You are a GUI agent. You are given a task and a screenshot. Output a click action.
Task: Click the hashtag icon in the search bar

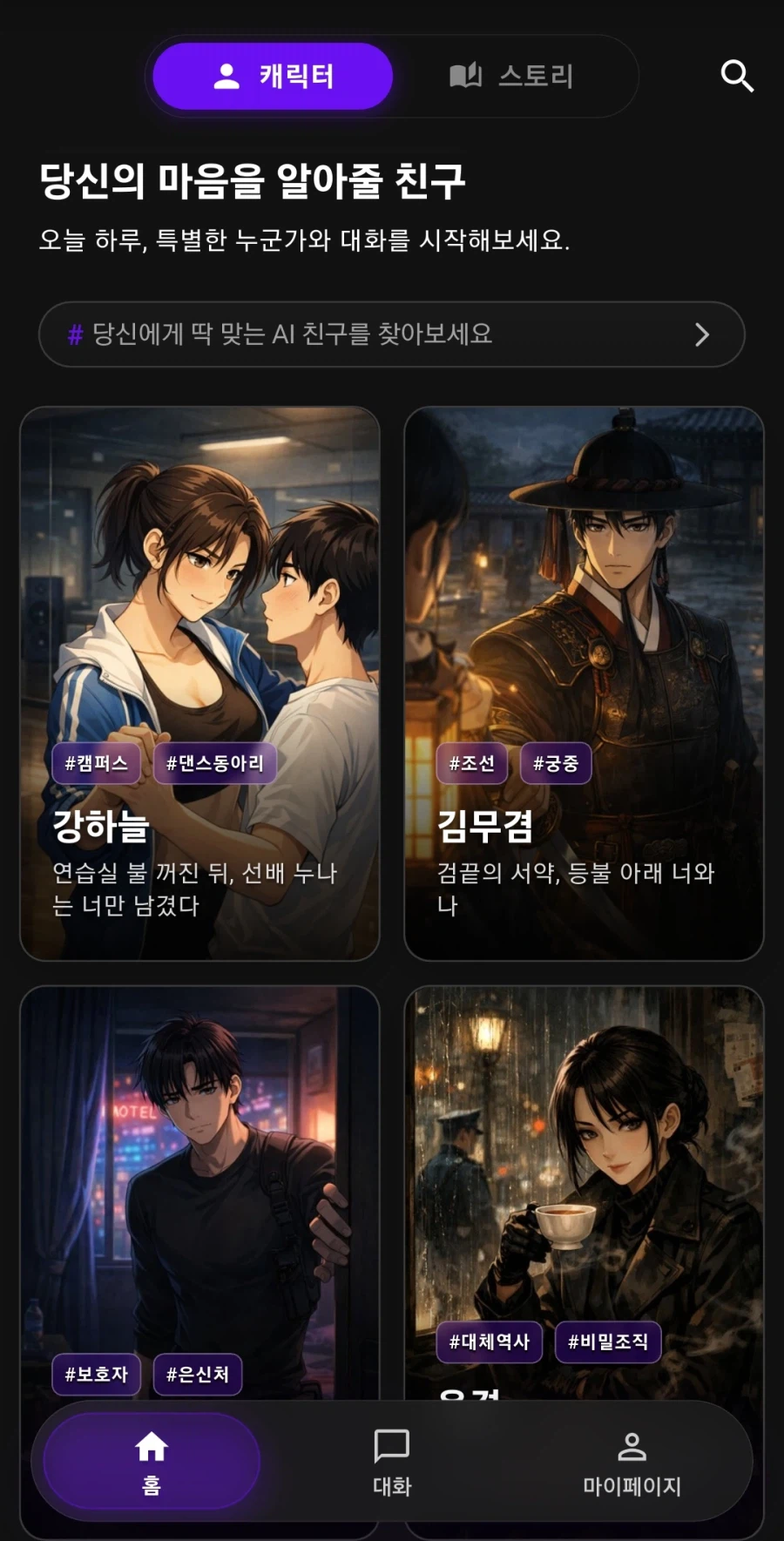75,334
